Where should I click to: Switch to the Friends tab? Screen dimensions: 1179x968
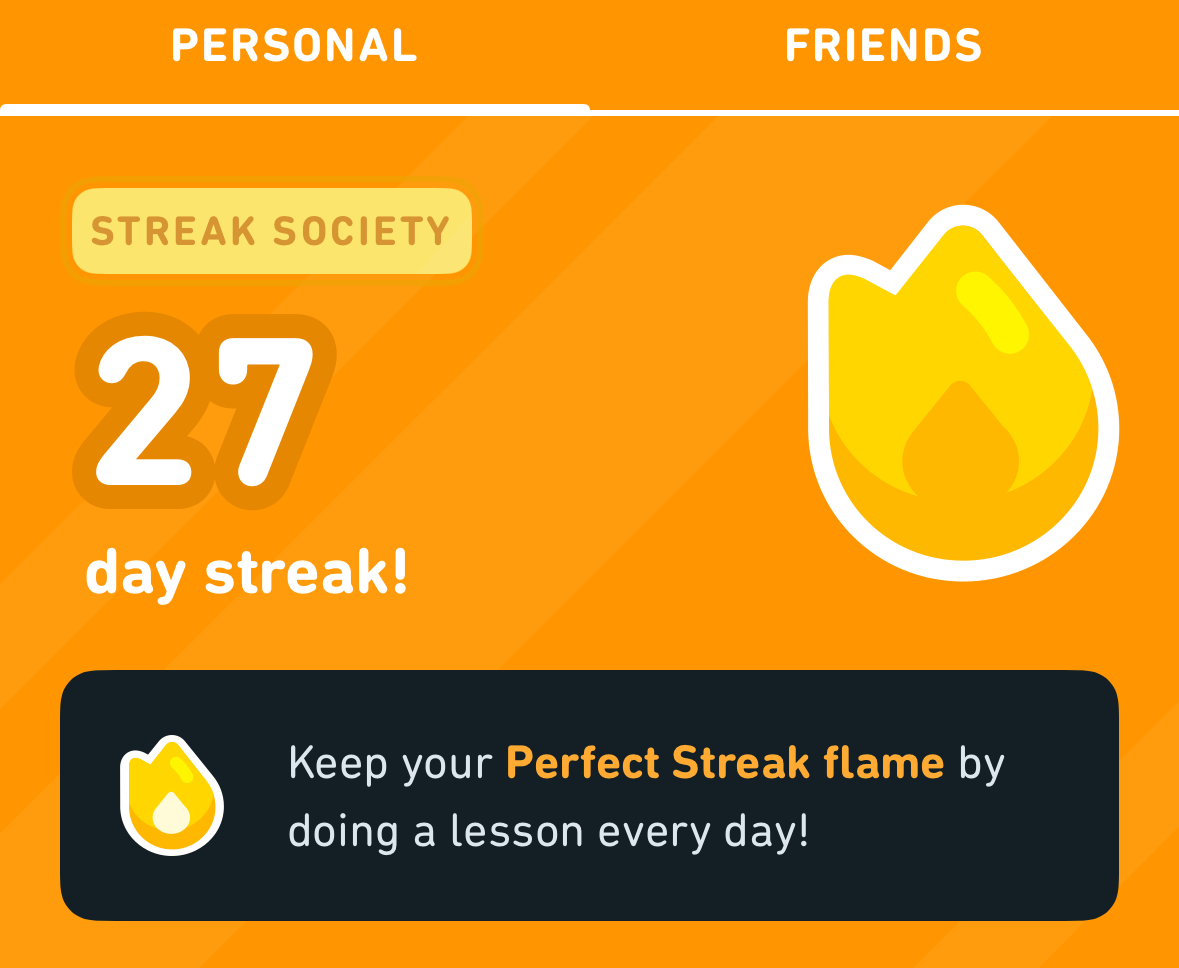point(884,47)
